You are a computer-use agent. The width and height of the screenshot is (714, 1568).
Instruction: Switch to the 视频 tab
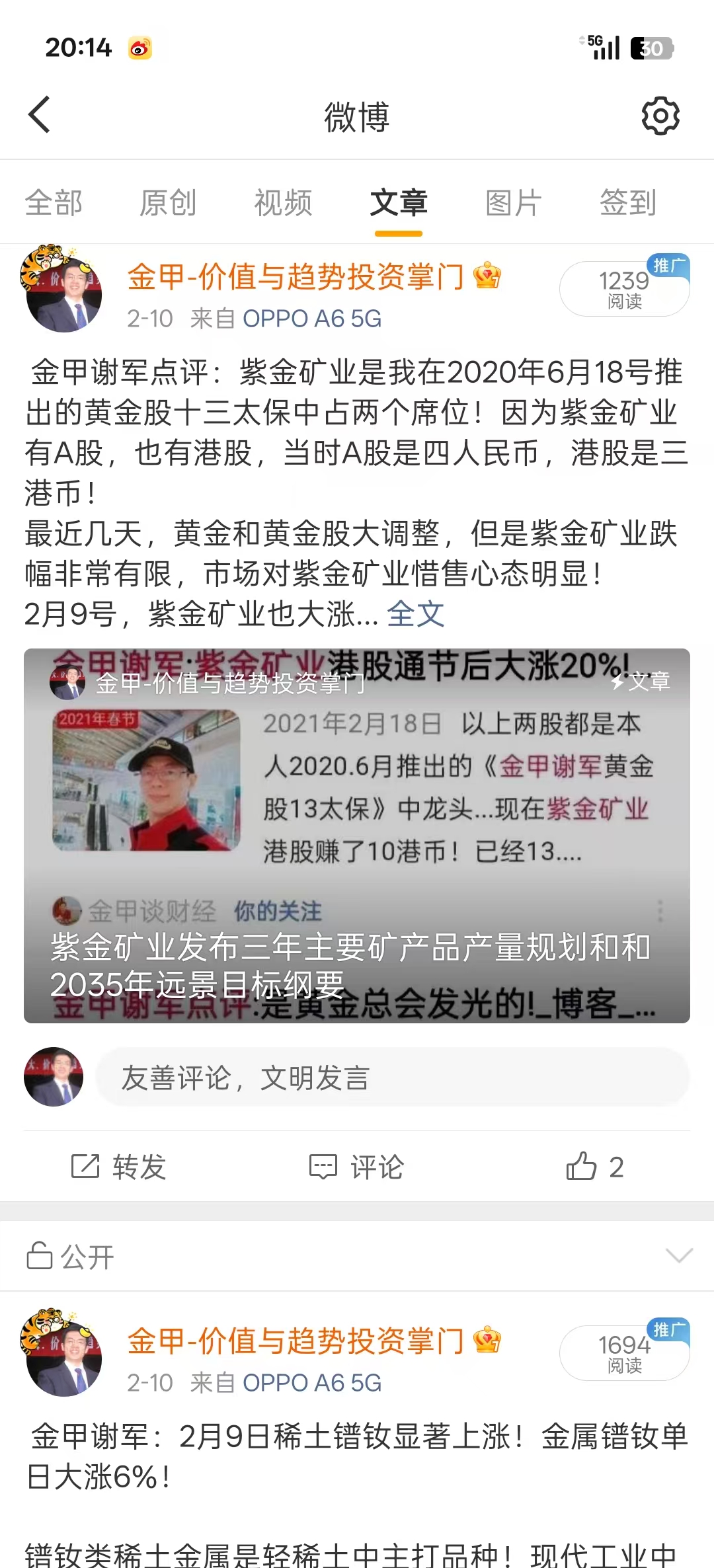(283, 203)
